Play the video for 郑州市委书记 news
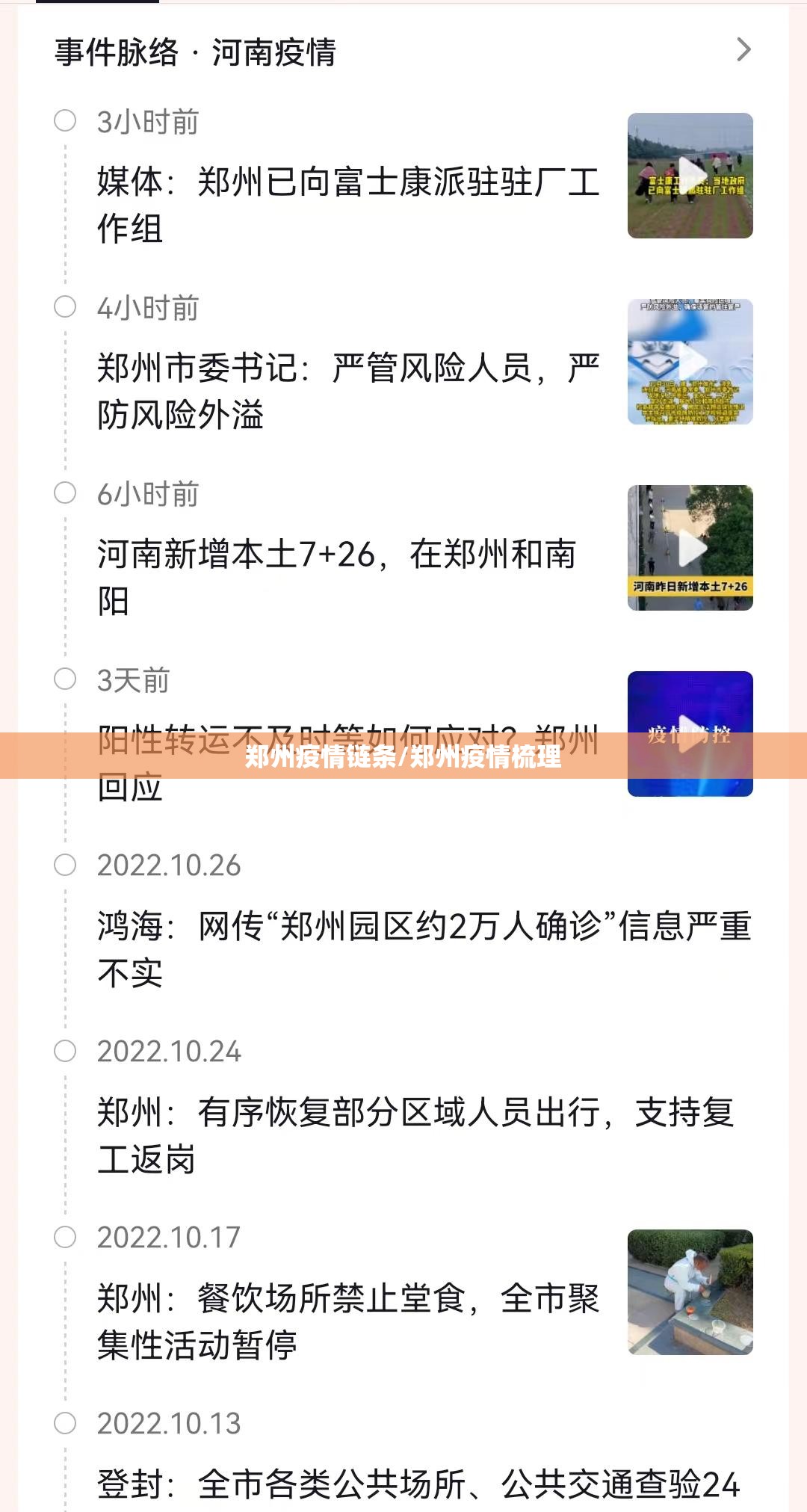Image resolution: width=807 pixels, height=1512 pixels. (x=690, y=362)
